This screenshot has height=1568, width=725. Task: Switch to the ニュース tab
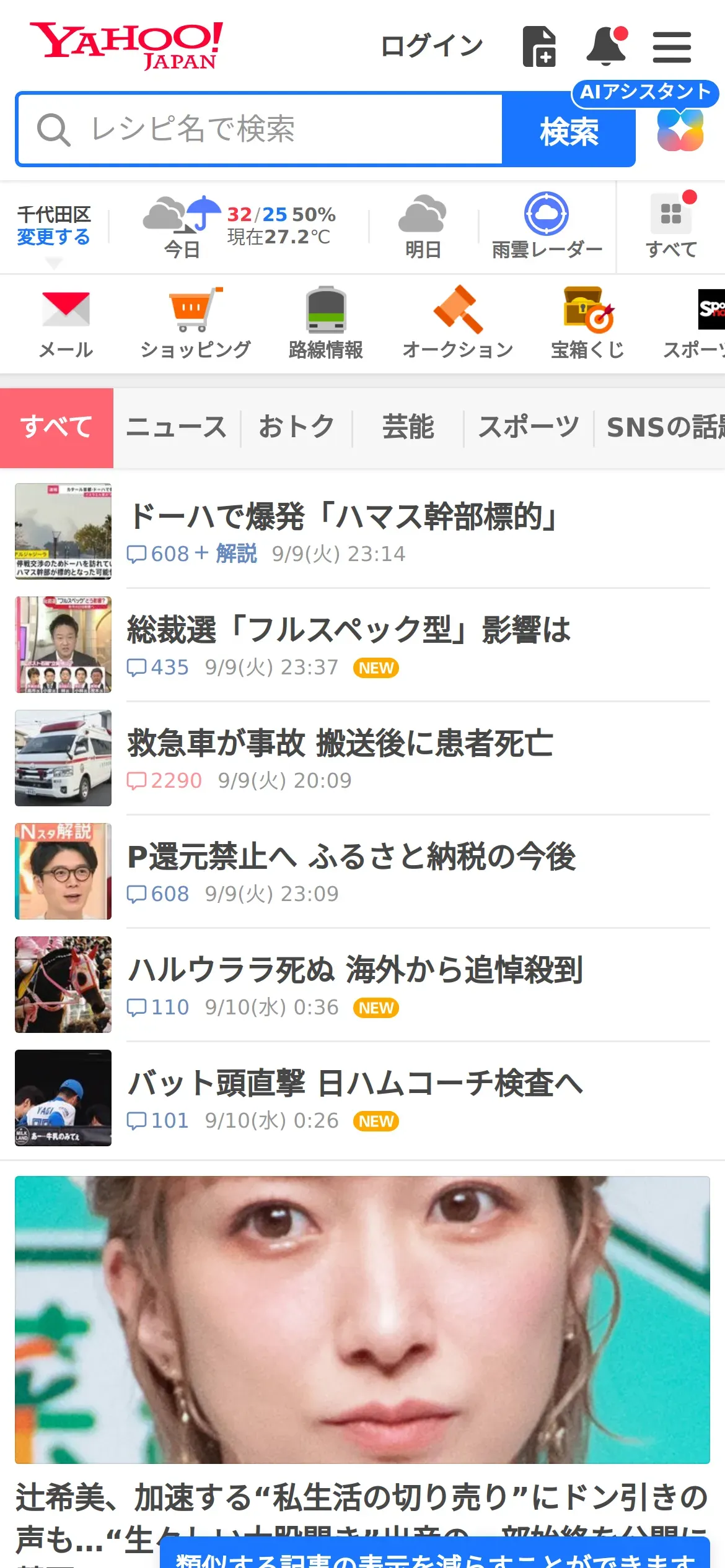tap(177, 427)
